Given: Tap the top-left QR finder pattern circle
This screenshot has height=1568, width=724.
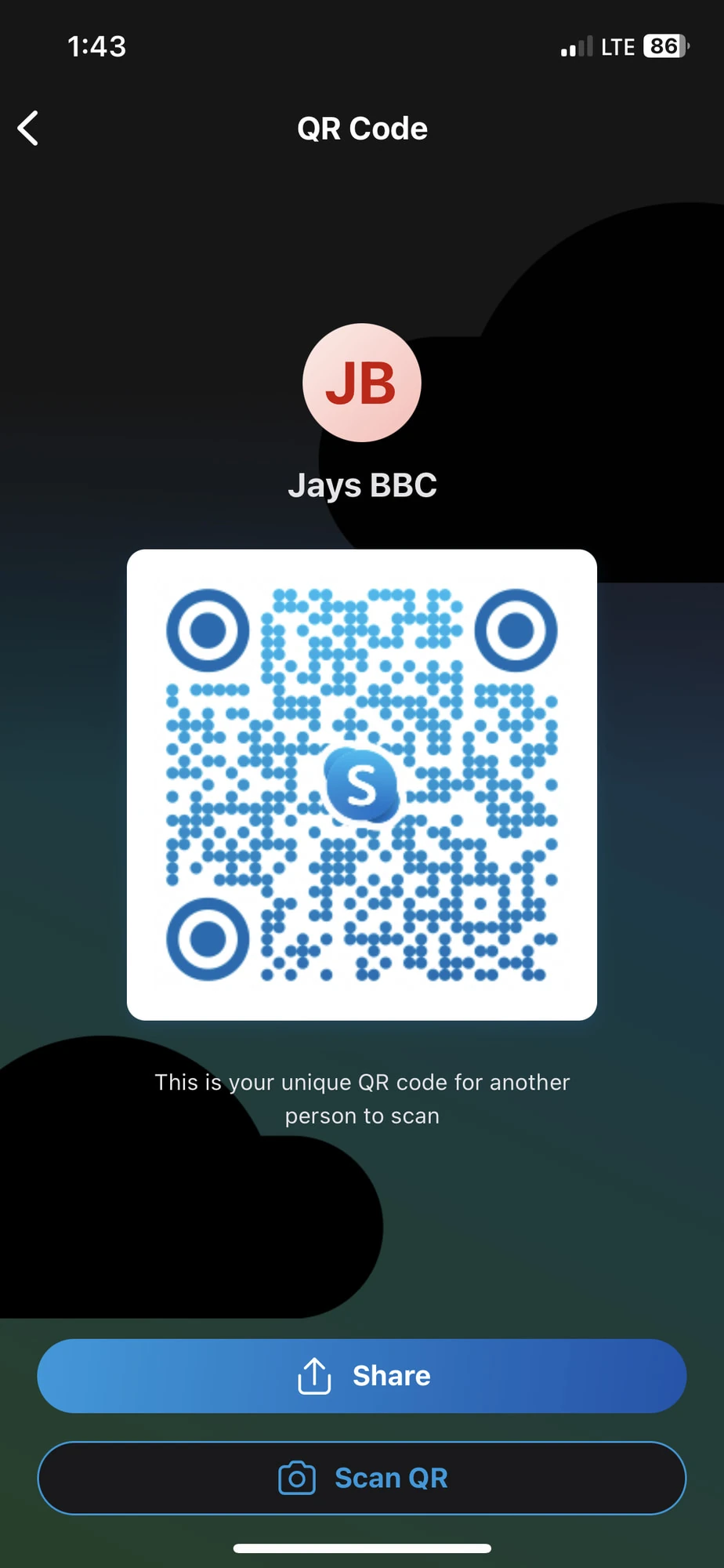Looking at the screenshot, I should point(208,630).
